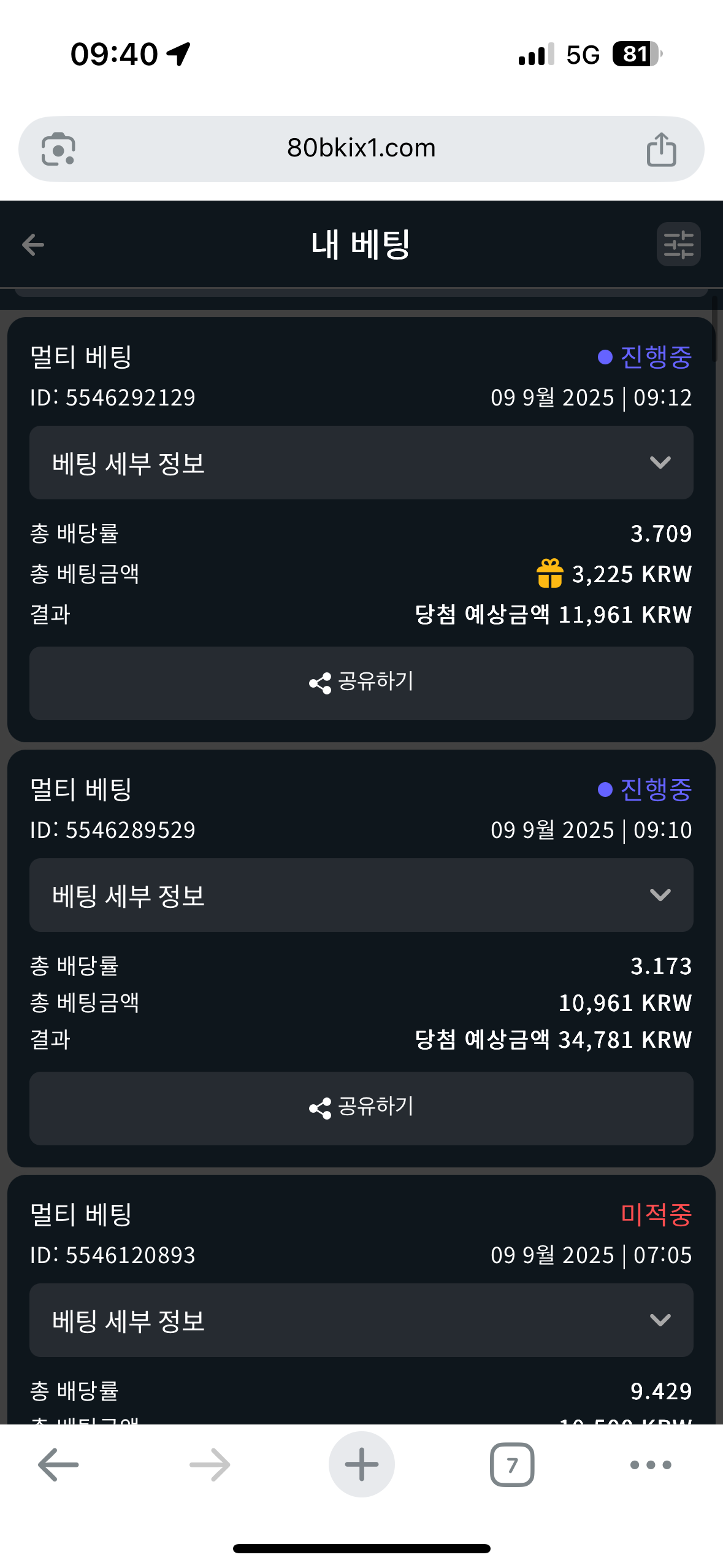Open the browser three-dot menu
The image size is (723, 1568).
coord(651,1465)
